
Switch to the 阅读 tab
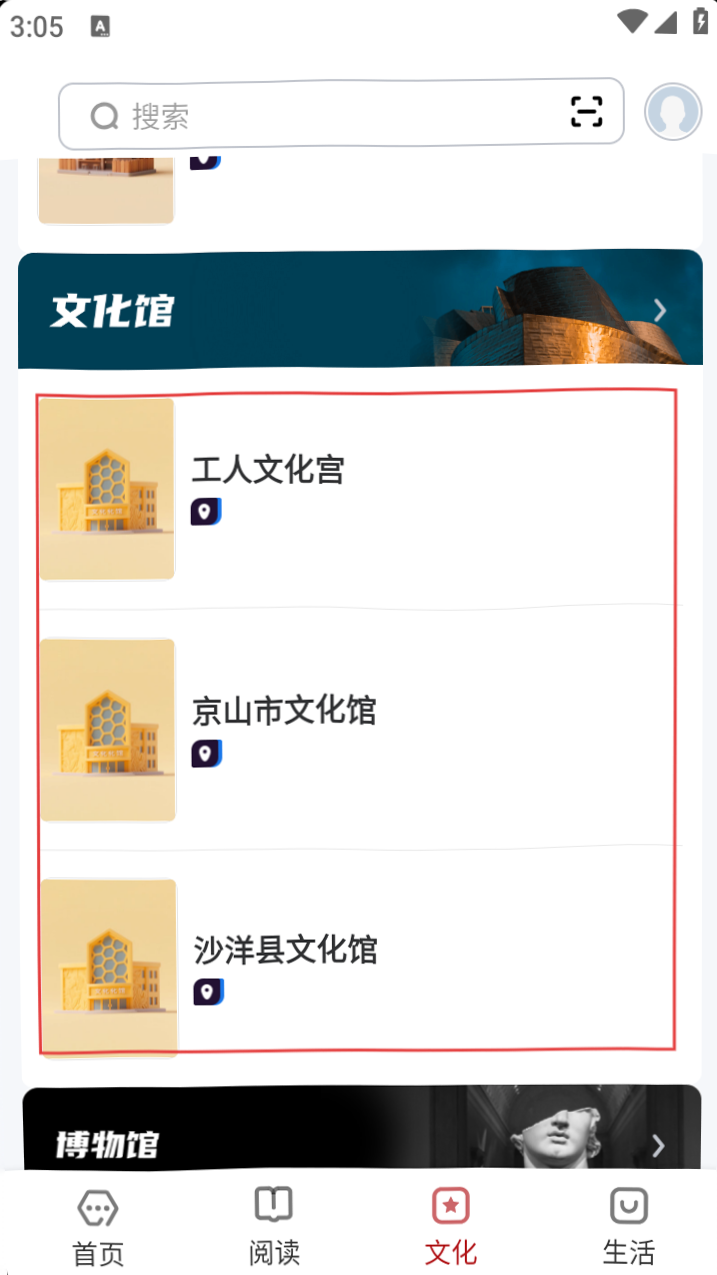(274, 1226)
